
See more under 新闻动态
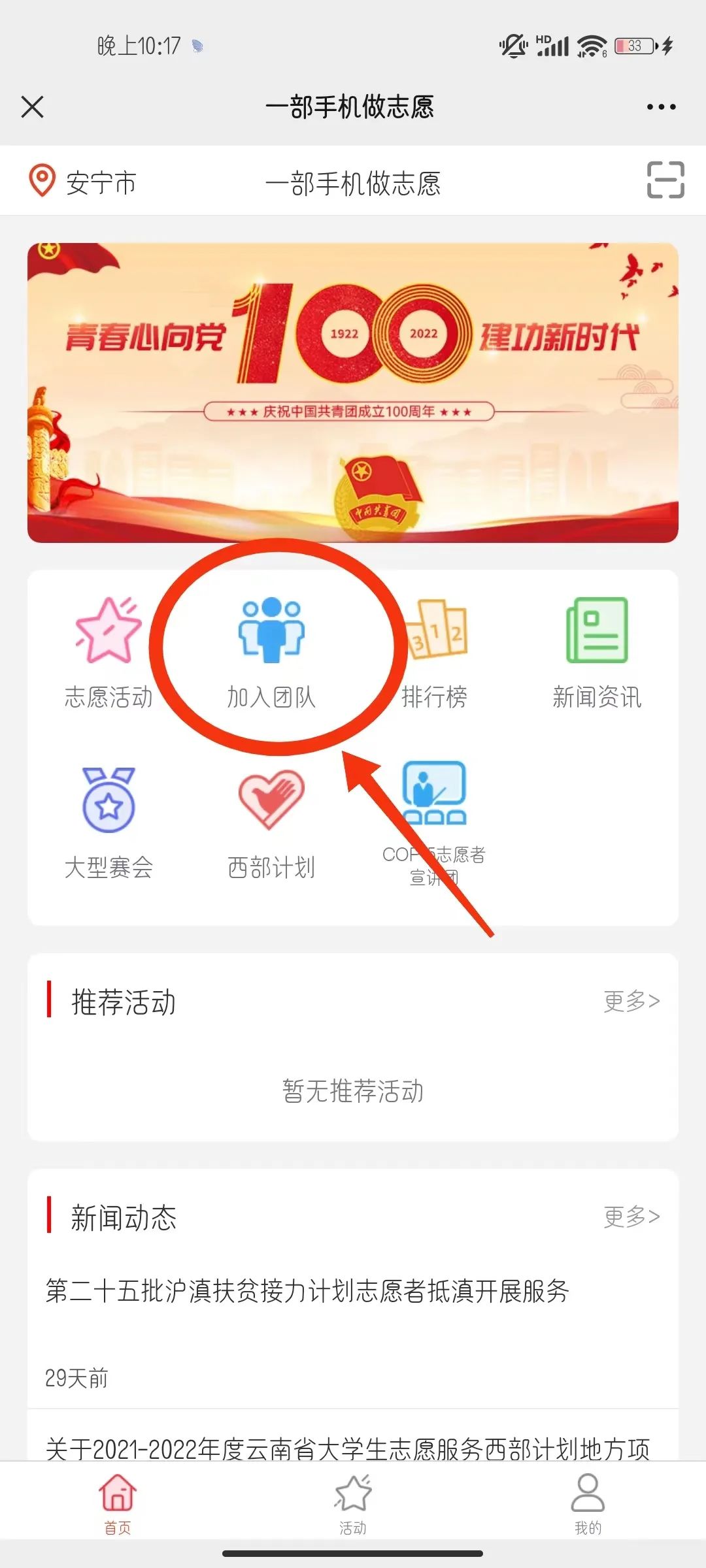(631, 1217)
